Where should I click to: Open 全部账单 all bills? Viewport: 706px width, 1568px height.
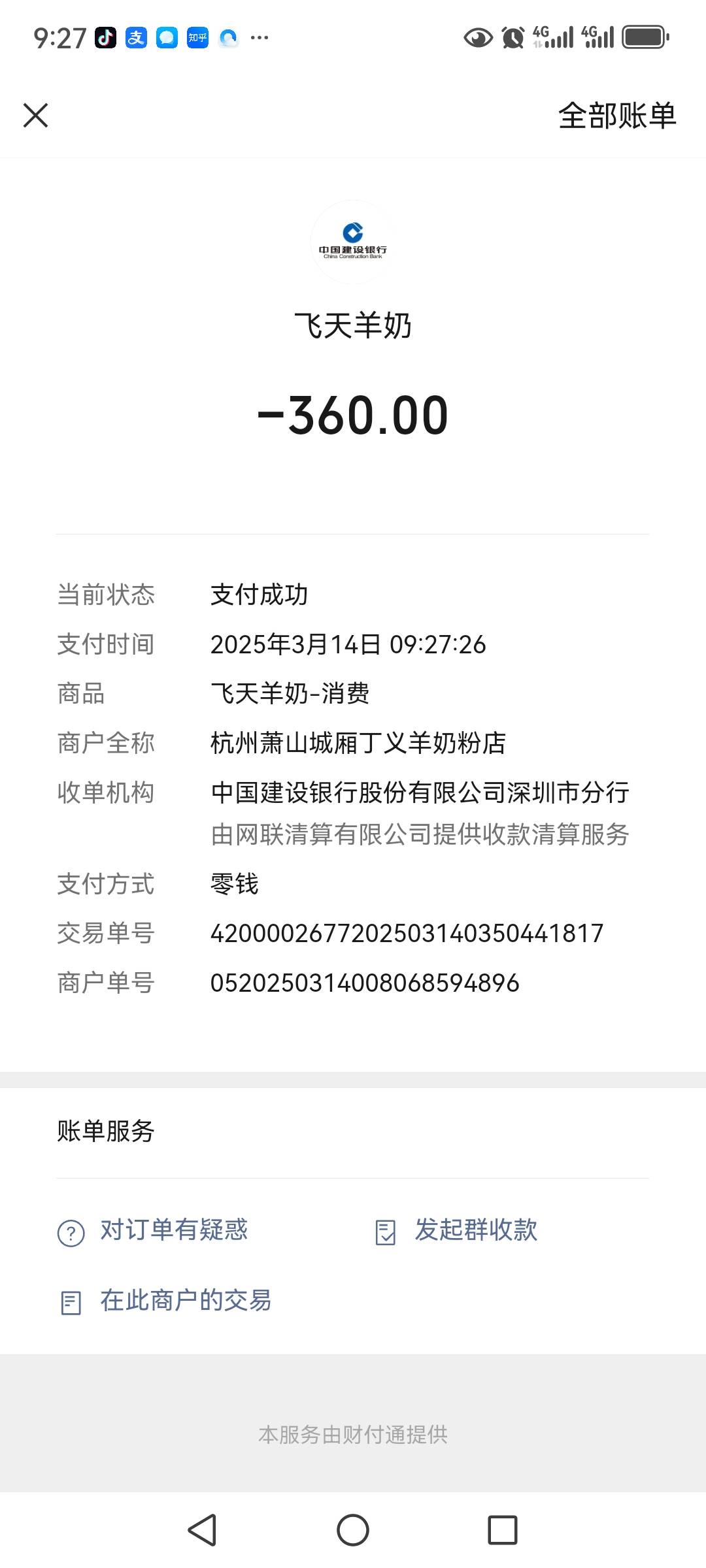click(616, 116)
